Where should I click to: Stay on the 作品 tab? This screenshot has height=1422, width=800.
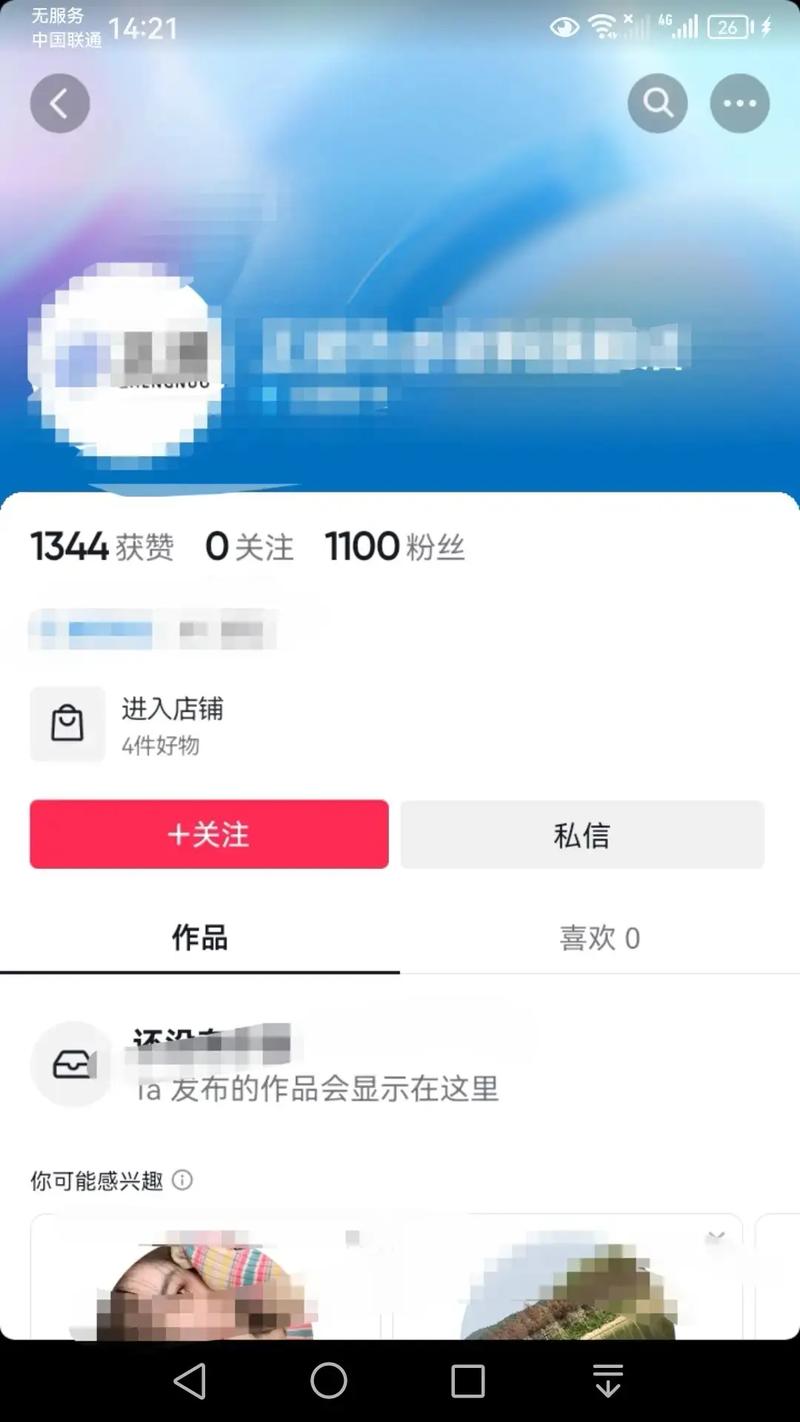pos(198,938)
